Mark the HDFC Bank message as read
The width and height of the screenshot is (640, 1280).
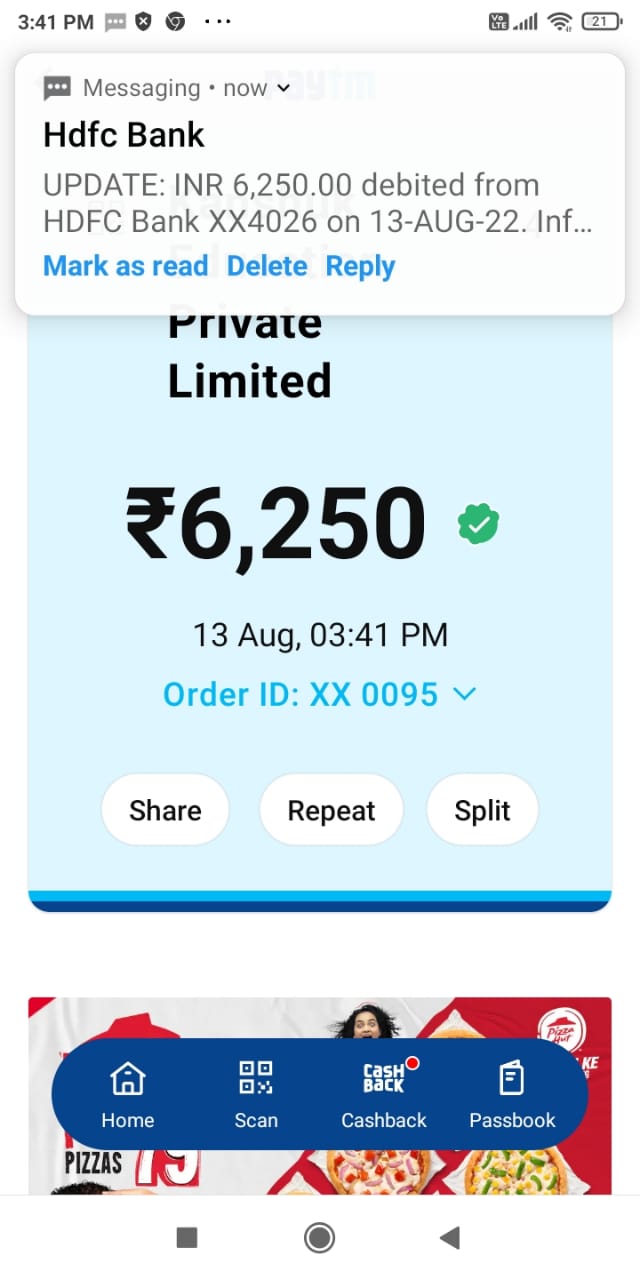(x=125, y=266)
